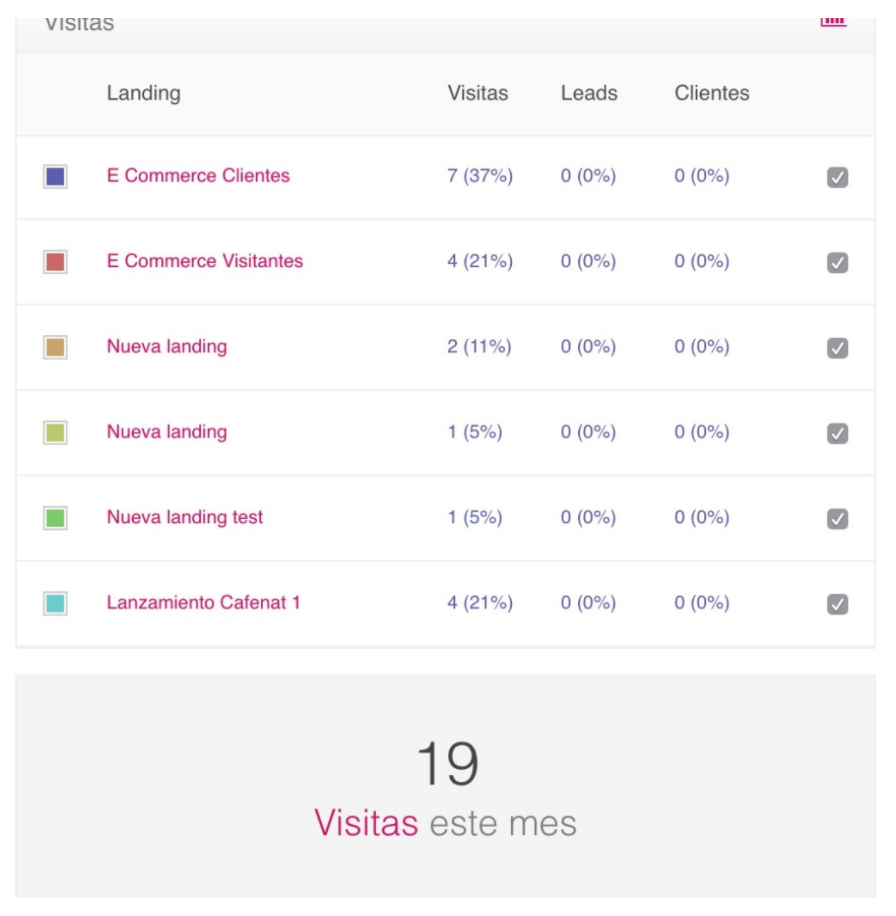Uncheck the Nueva landing test checkbox
The height and width of the screenshot is (916, 896).
tap(837, 519)
